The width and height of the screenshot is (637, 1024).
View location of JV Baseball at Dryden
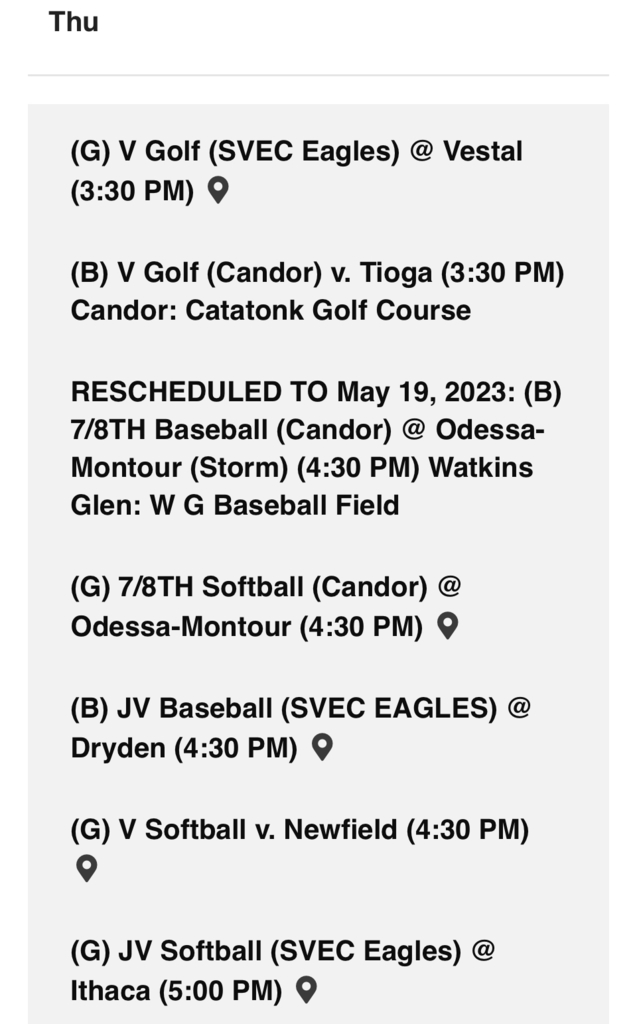pyautogui.click(x=322, y=747)
